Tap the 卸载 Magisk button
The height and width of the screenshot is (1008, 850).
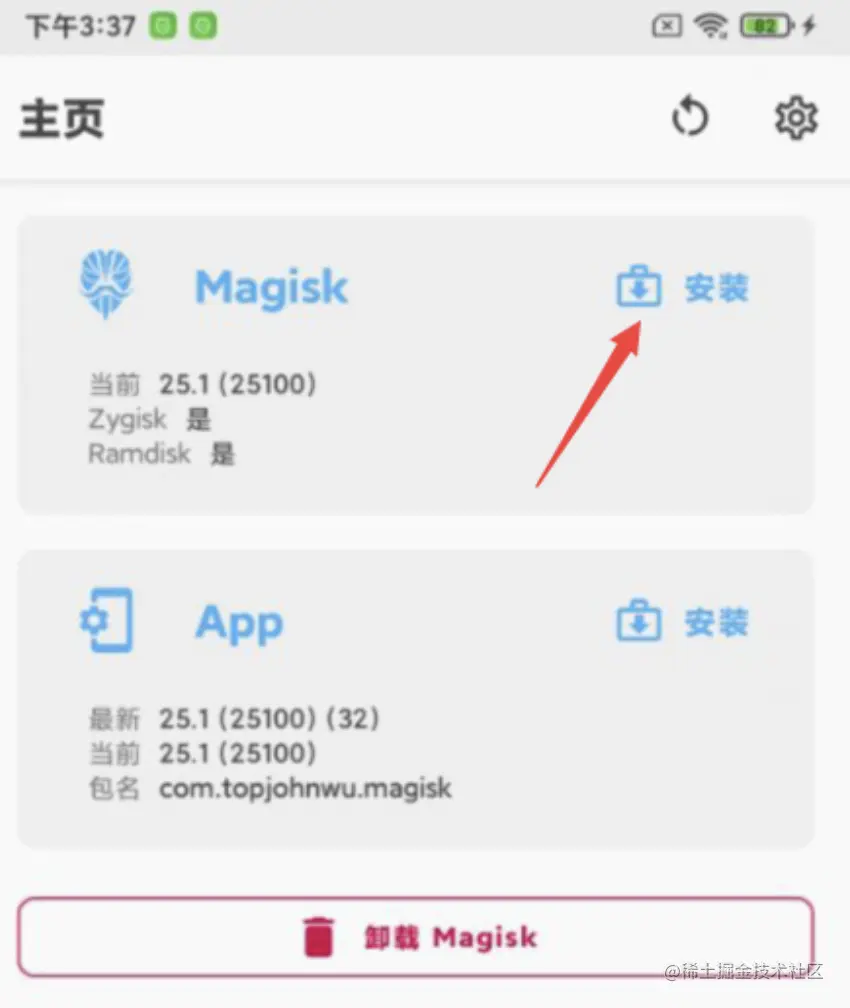[x=416, y=937]
